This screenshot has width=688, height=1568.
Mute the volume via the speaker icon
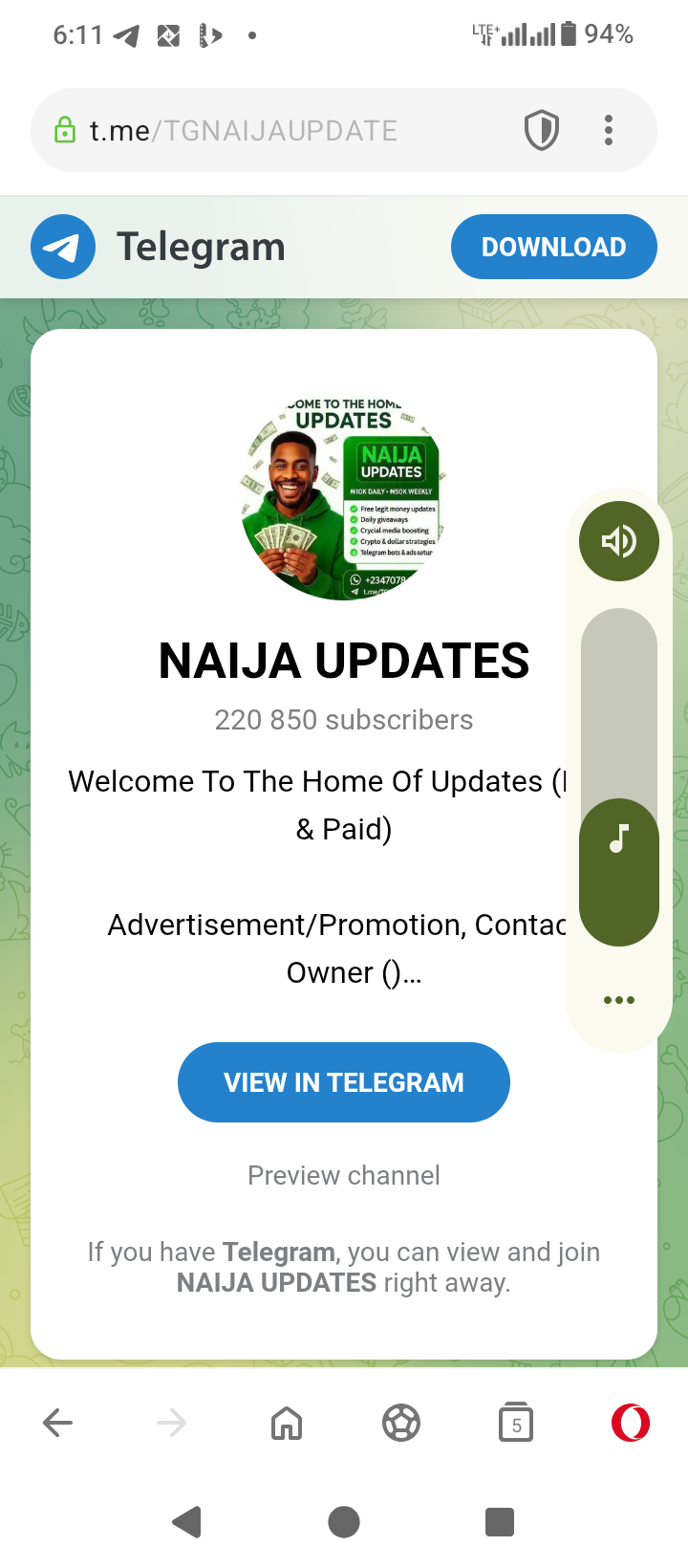coord(619,541)
